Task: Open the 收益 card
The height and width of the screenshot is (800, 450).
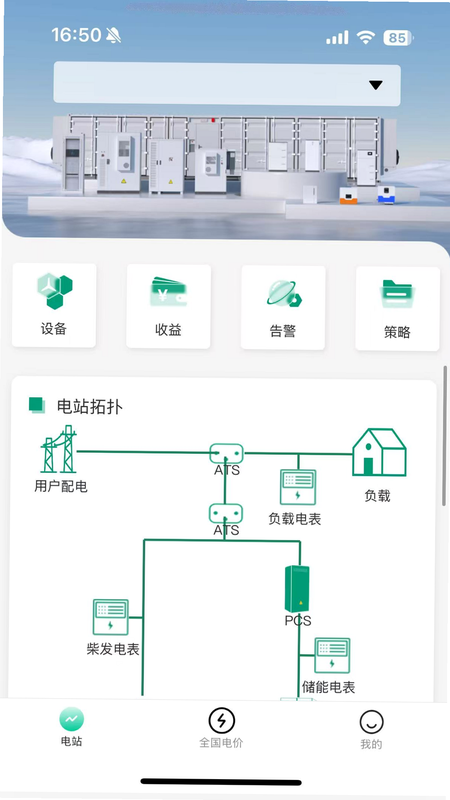Action: click(x=168, y=307)
